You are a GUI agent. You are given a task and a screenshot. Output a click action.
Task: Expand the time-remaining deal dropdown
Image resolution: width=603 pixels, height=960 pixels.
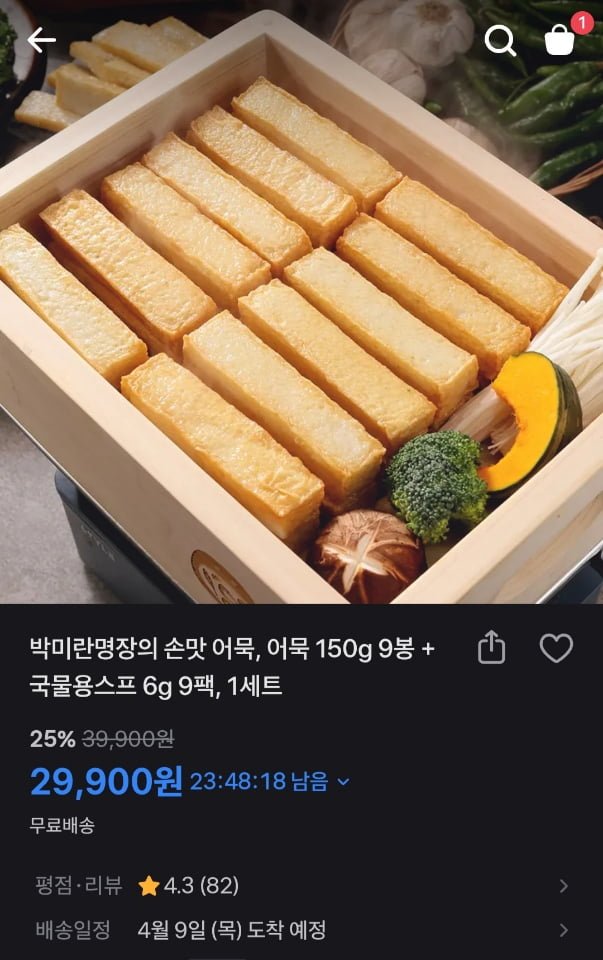(x=344, y=781)
